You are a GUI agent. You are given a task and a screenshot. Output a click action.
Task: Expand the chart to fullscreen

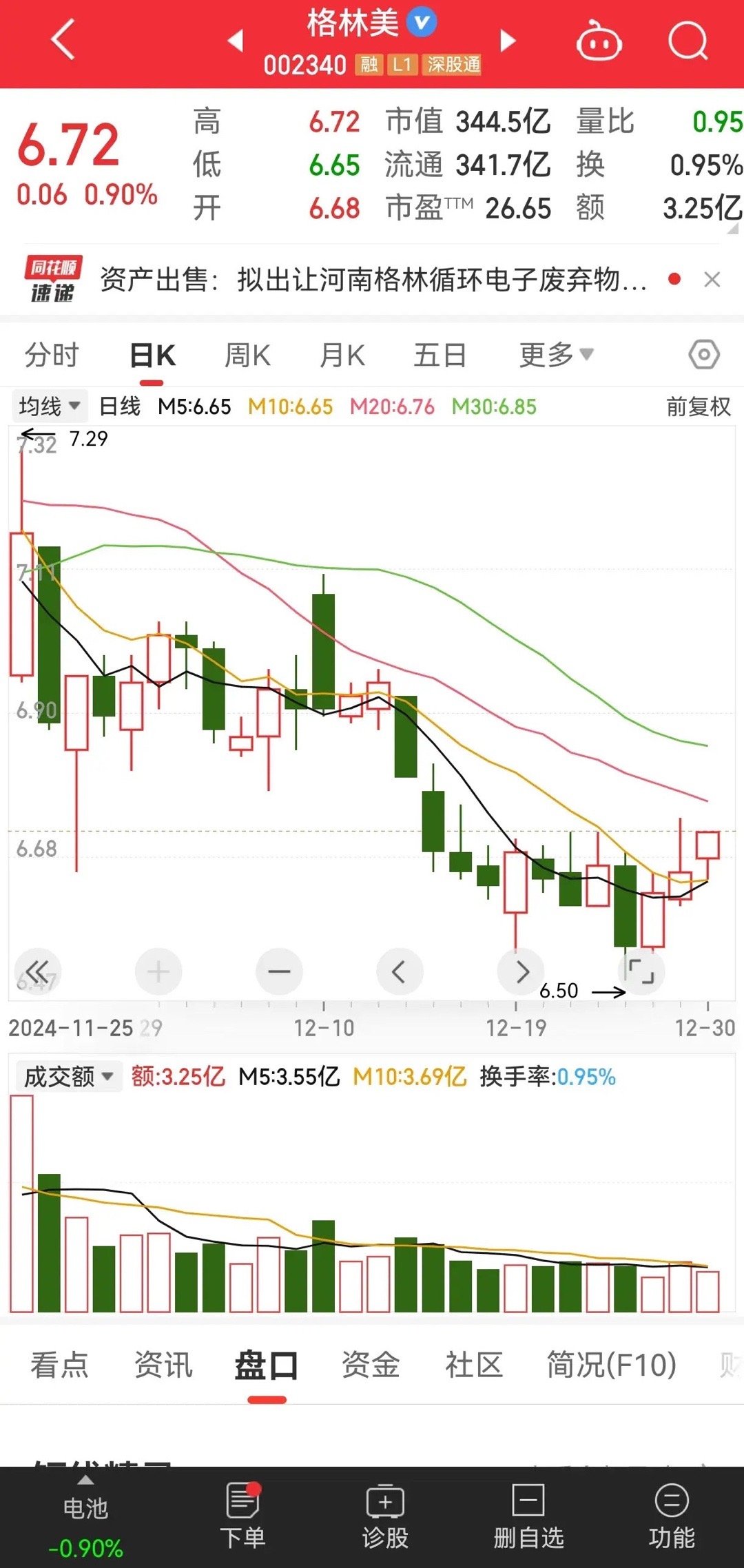[x=641, y=971]
